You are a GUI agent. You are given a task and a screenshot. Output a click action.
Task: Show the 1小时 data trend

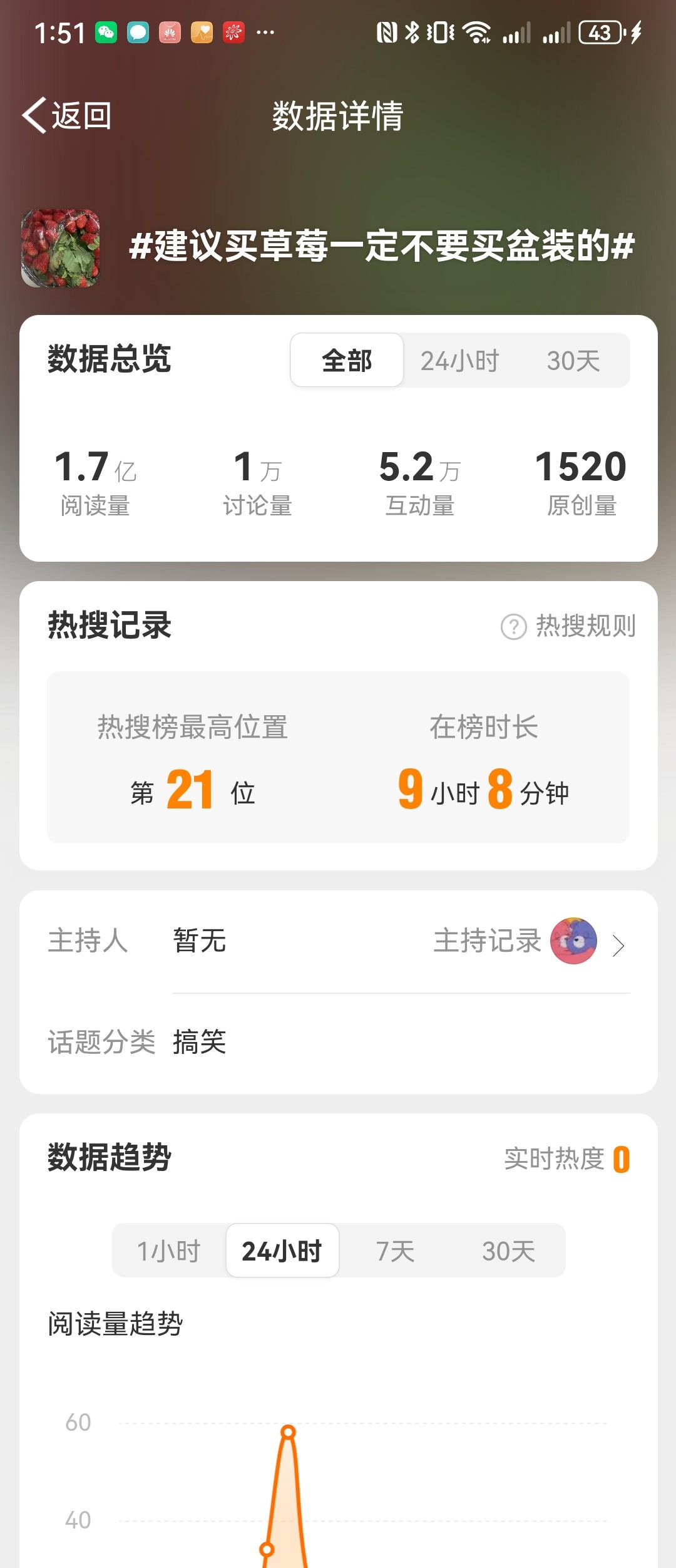tap(169, 1251)
